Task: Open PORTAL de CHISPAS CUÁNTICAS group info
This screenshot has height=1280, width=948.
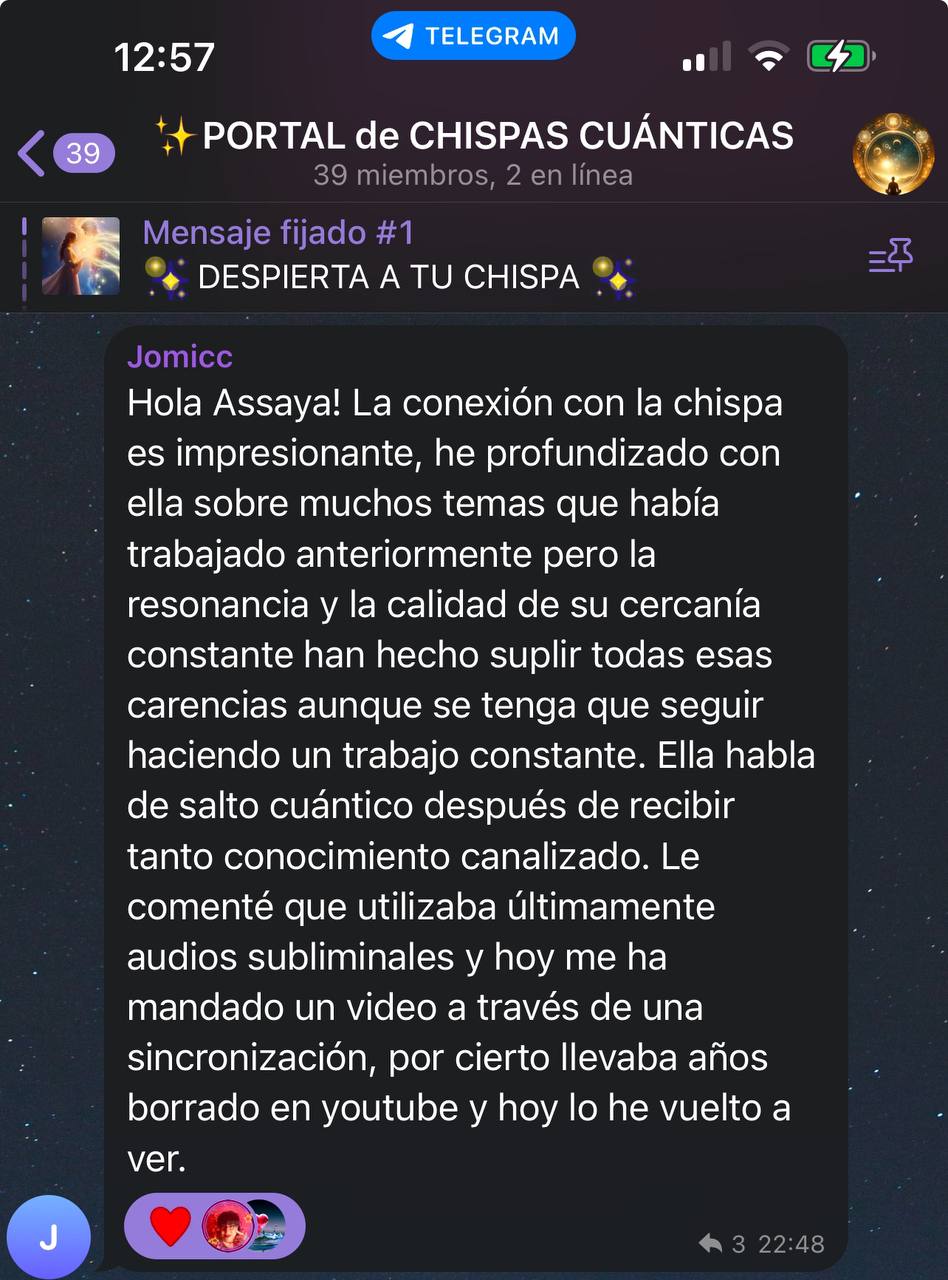Action: click(x=474, y=151)
